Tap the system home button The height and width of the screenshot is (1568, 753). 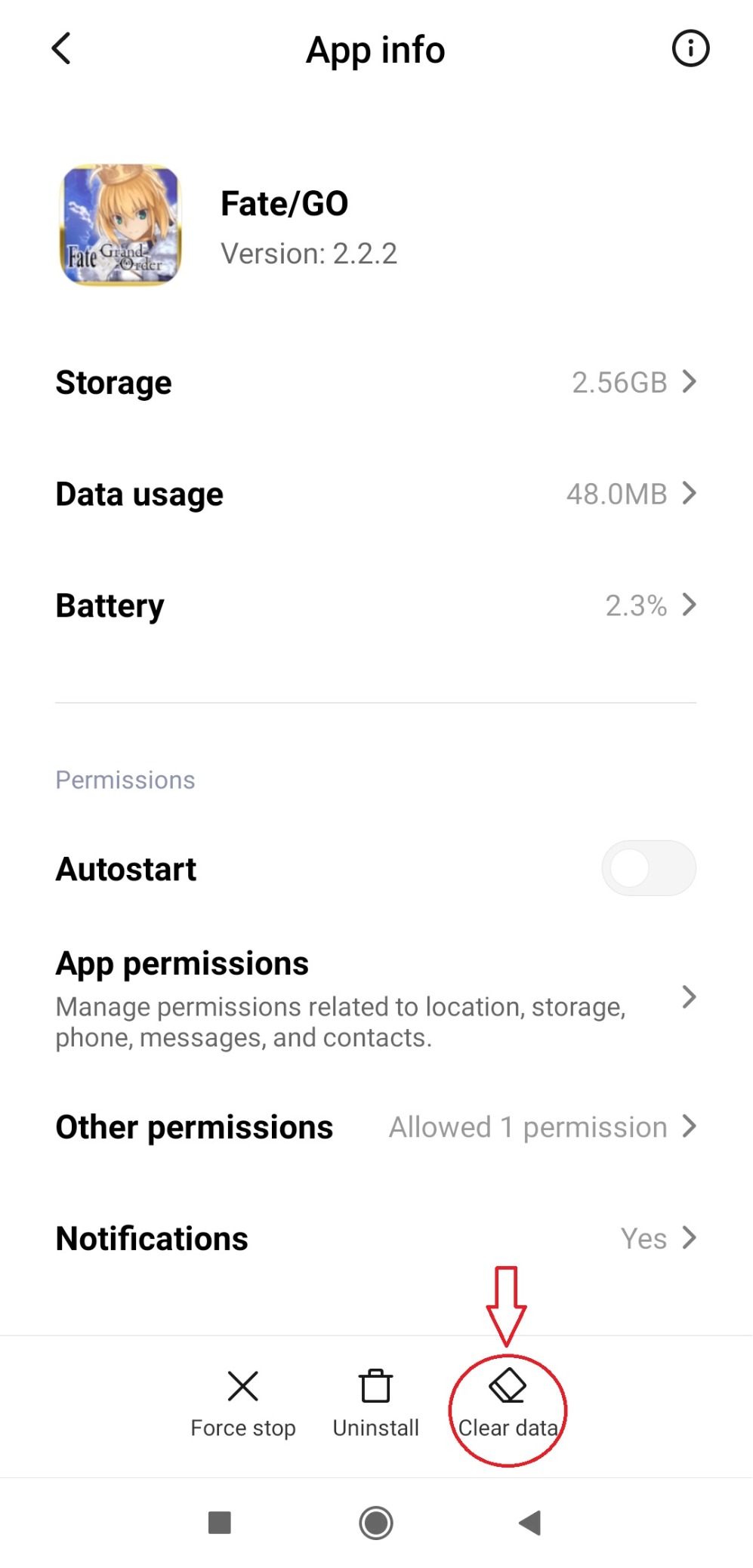(375, 1522)
